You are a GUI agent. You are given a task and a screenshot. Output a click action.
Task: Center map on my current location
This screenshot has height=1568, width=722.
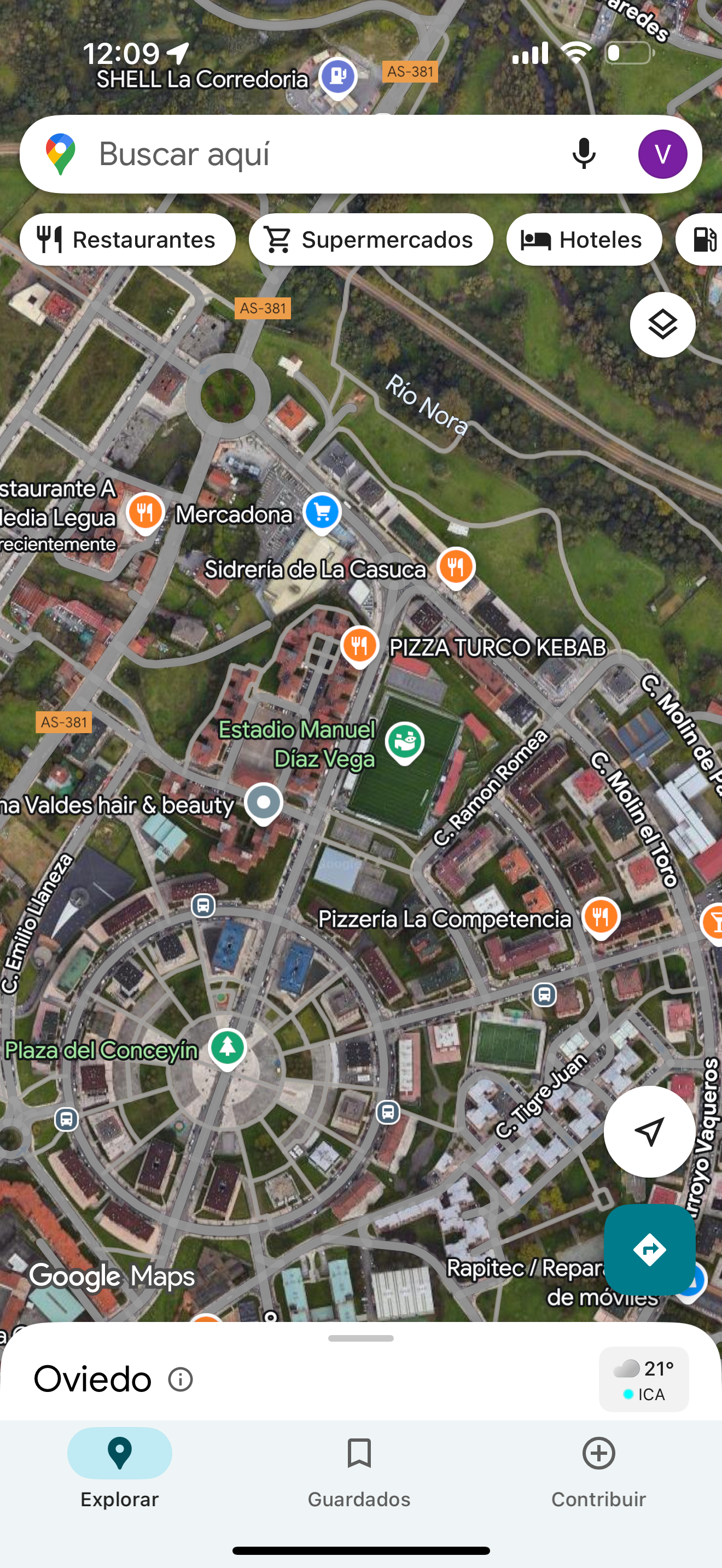pos(649,1132)
